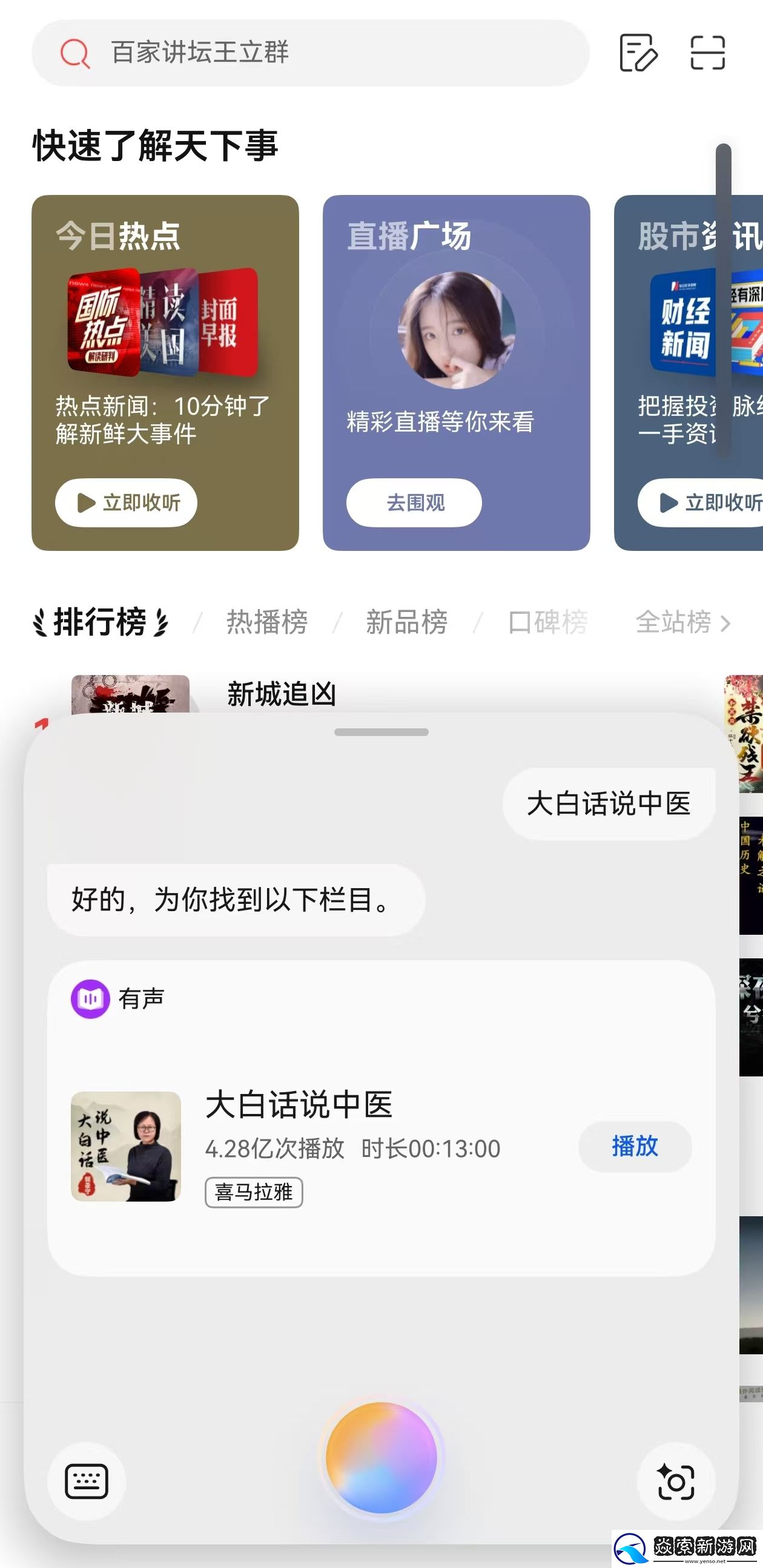Switch to 新品榜 tab
Screen dimensions: 763x1568
[x=406, y=622]
